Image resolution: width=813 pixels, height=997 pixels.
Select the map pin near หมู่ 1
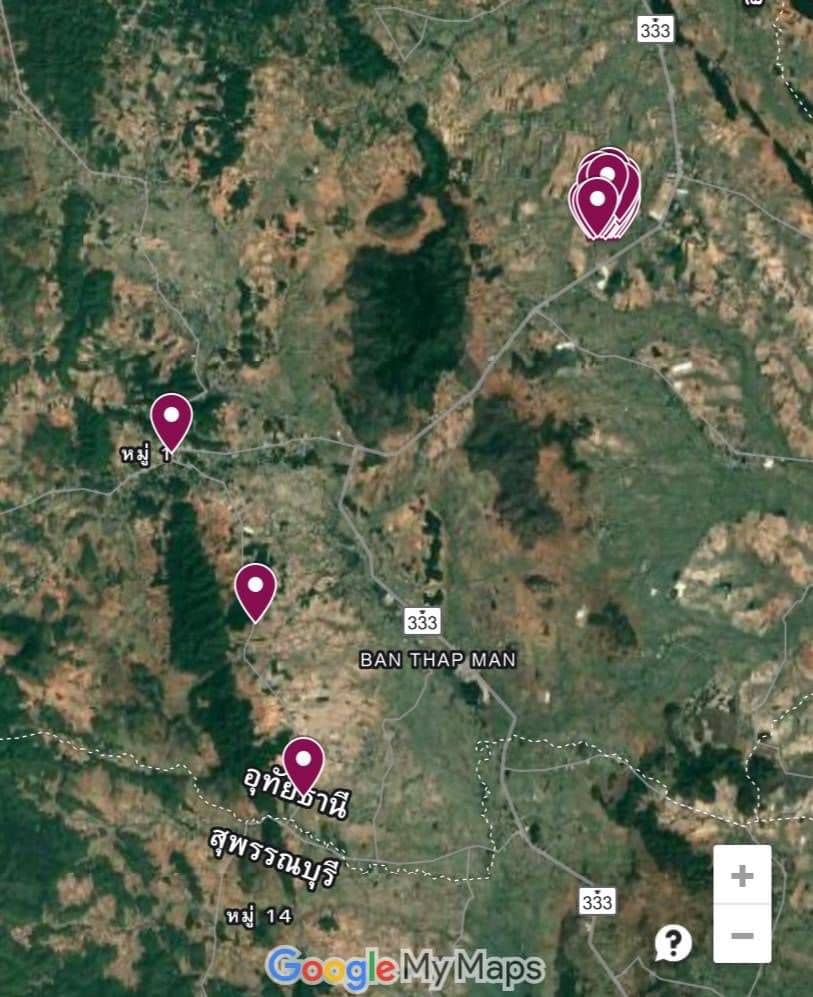(171, 418)
